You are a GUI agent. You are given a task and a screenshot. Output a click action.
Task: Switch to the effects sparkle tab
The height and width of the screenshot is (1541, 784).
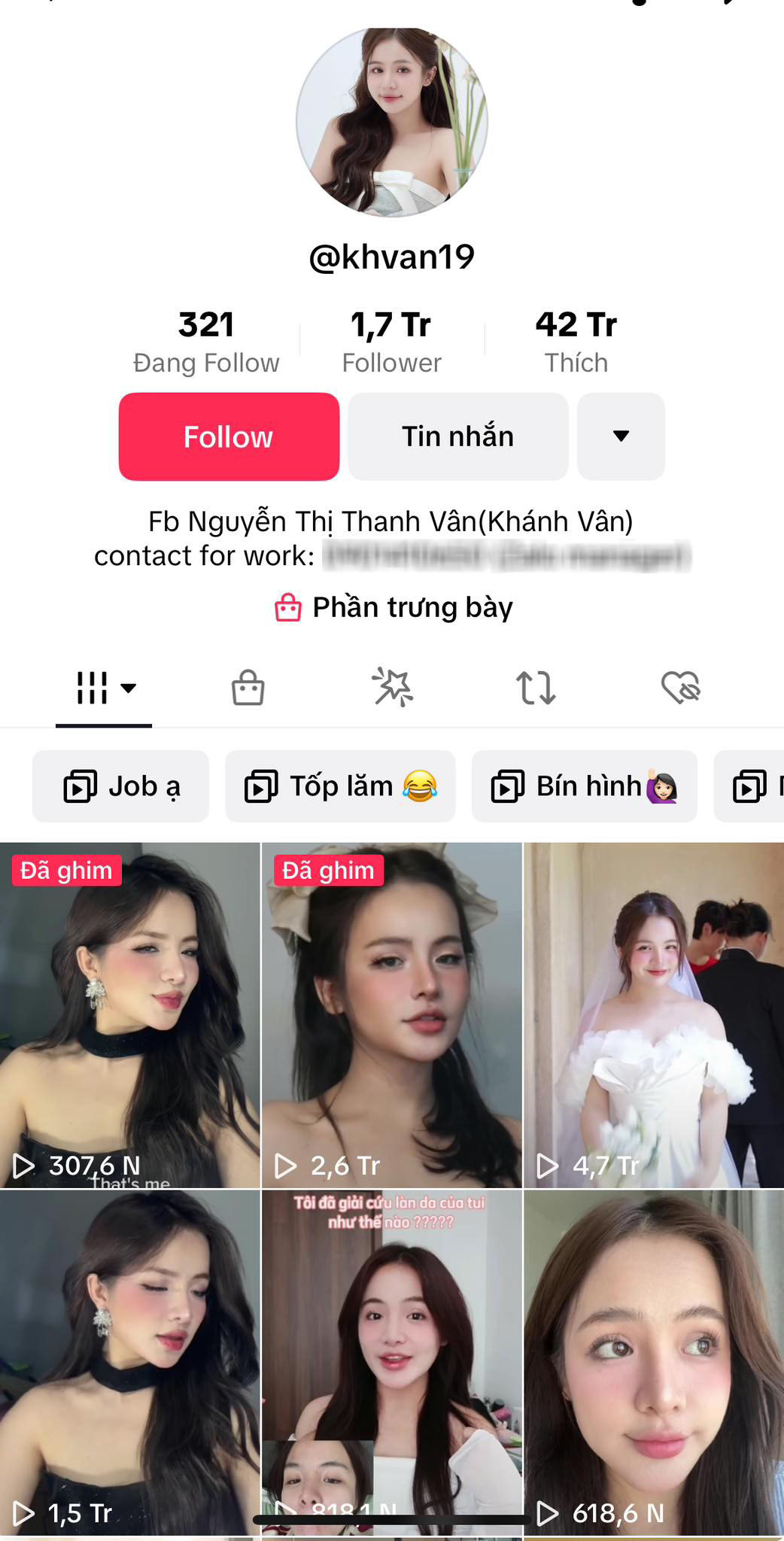392,687
